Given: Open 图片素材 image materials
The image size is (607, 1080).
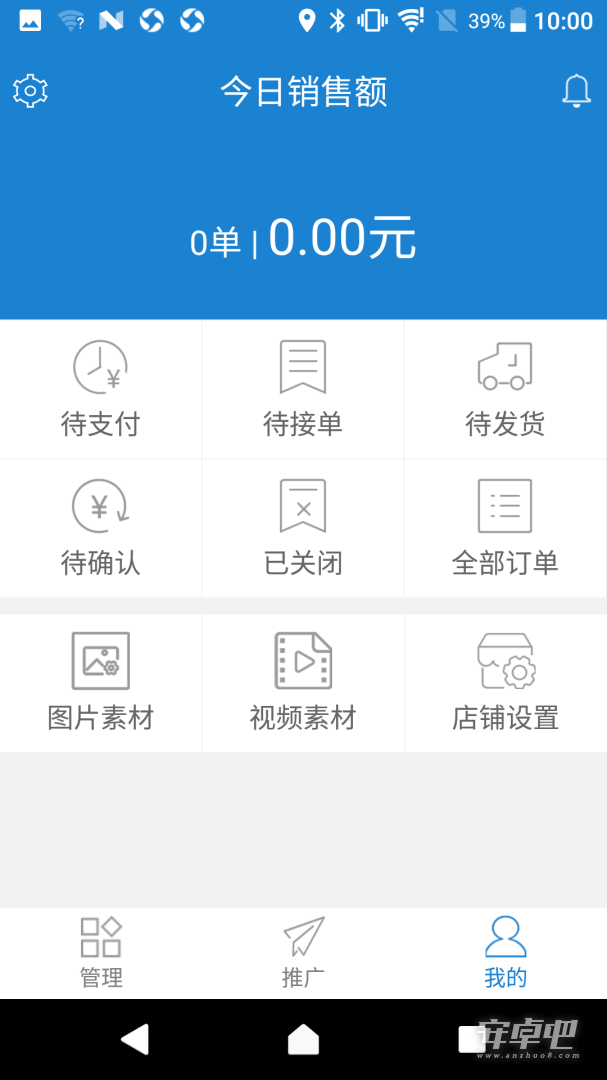Looking at the screenshot, I should pos(101,683).
